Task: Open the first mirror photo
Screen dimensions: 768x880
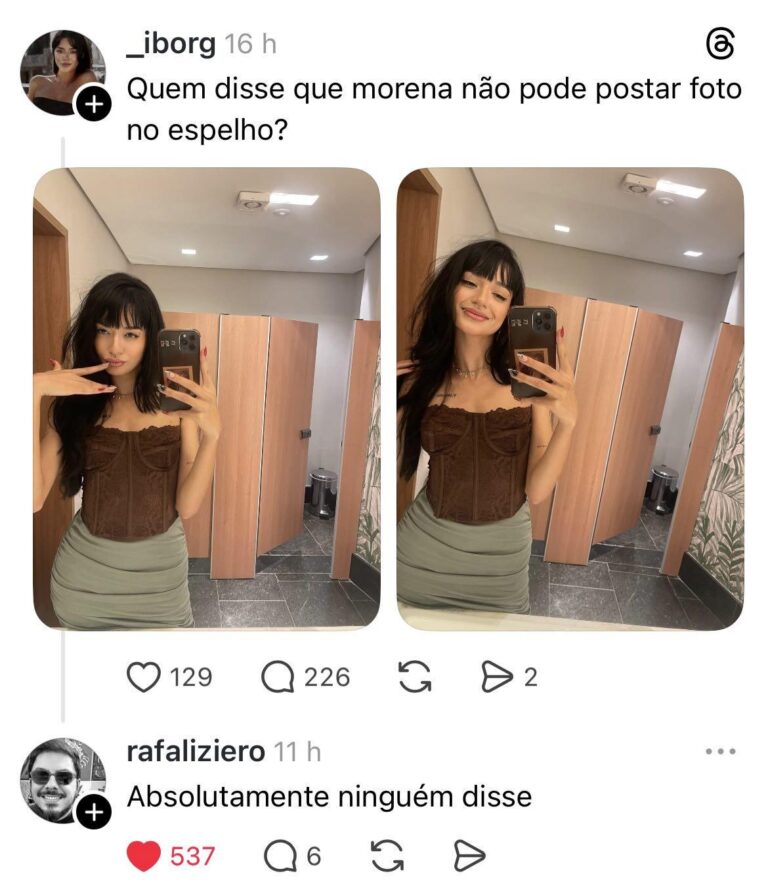Action: coord(207,398)
